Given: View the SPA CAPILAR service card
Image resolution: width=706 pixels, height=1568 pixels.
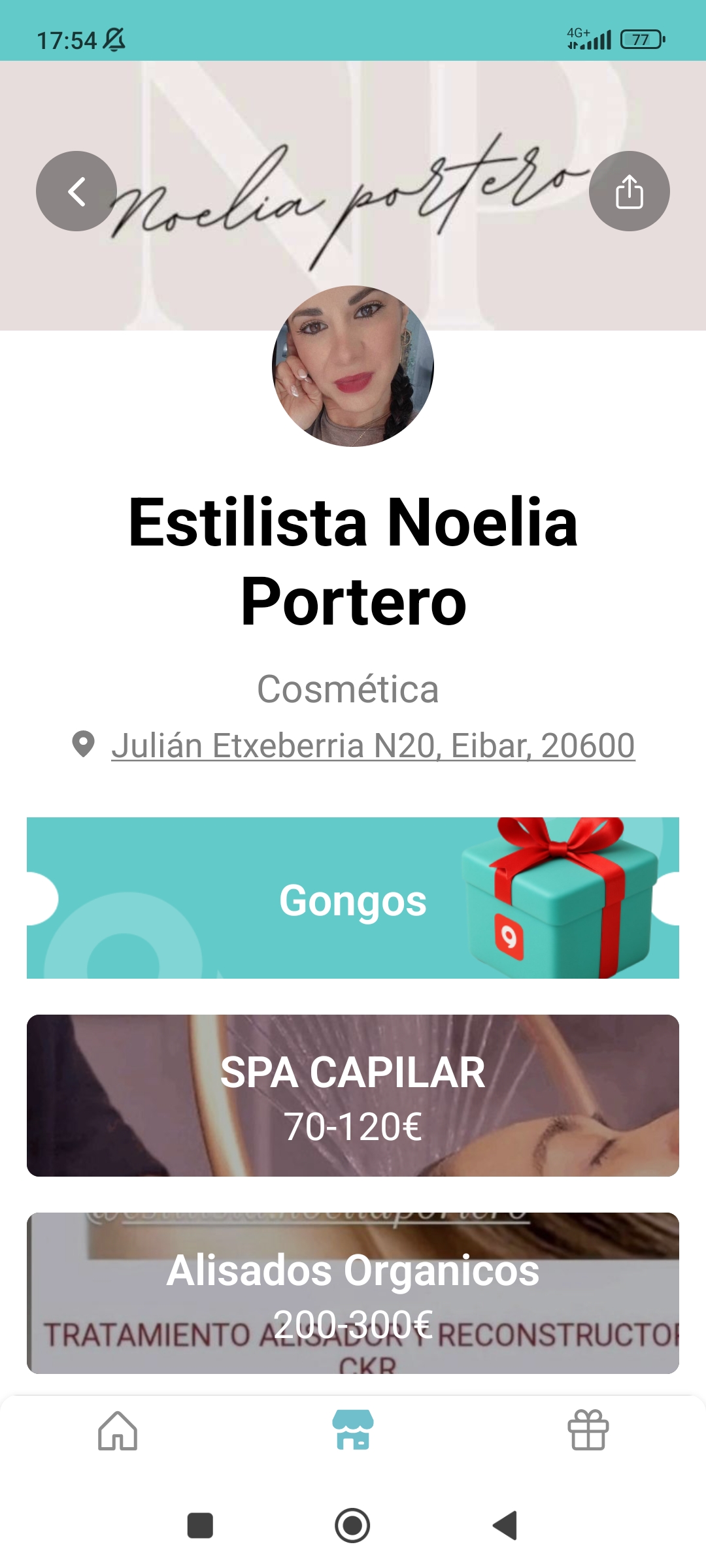Looking at the screenshot, I should coord(353,1096).
